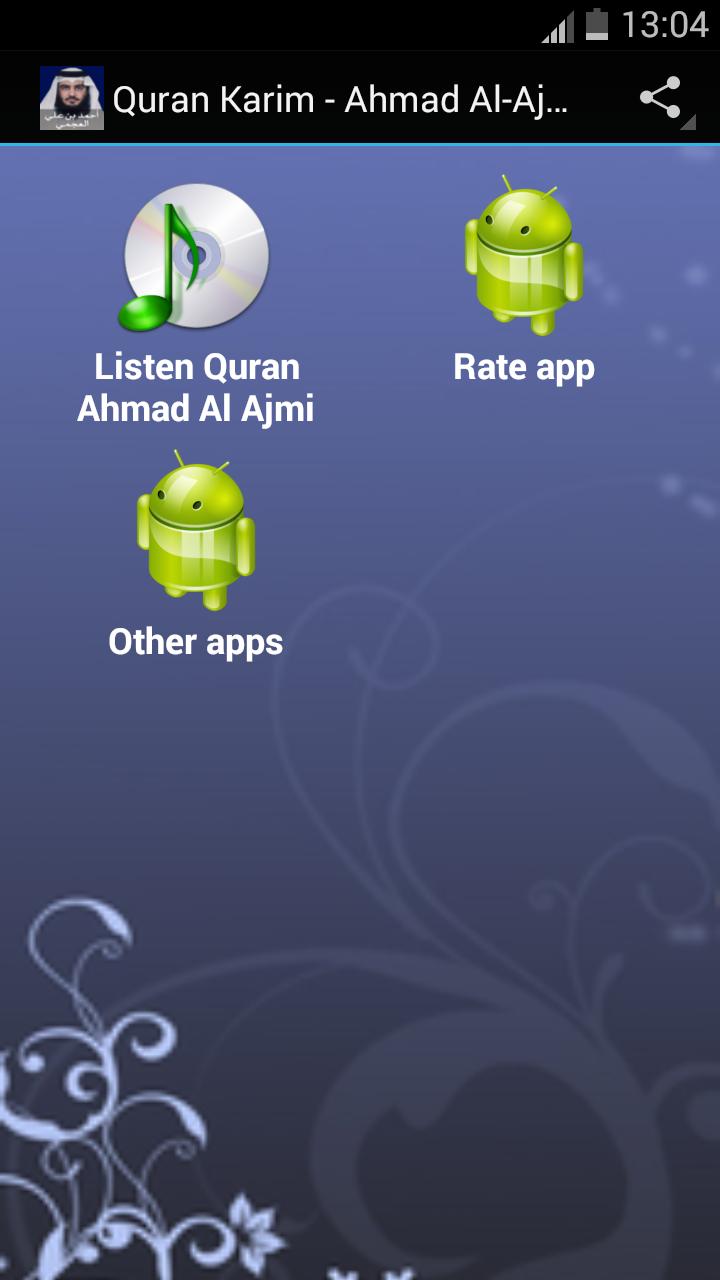Tap the Other apps text label
Viewport: 720px width, 1280px height.
pyautogui.click(x=196, y=643)
